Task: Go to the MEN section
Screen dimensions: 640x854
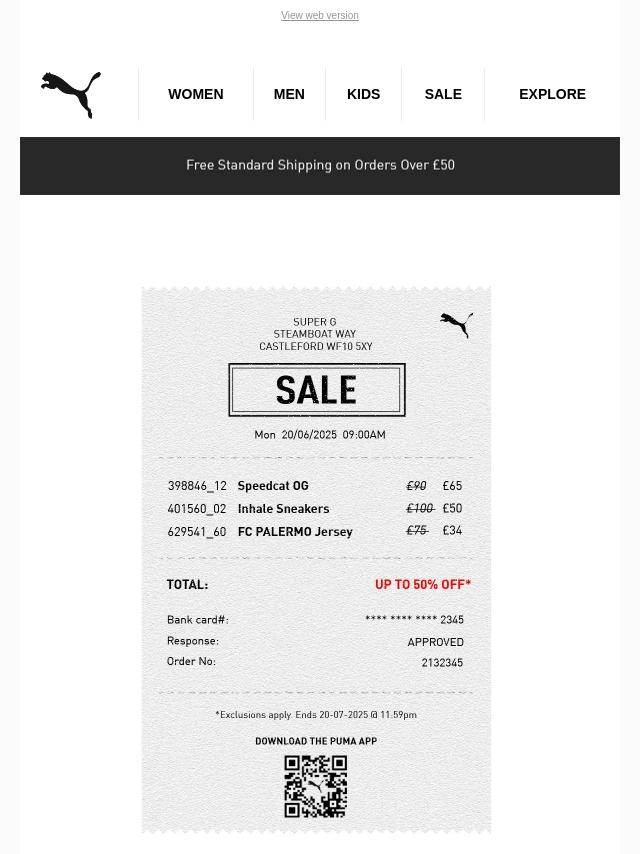Action: [289, 94]
